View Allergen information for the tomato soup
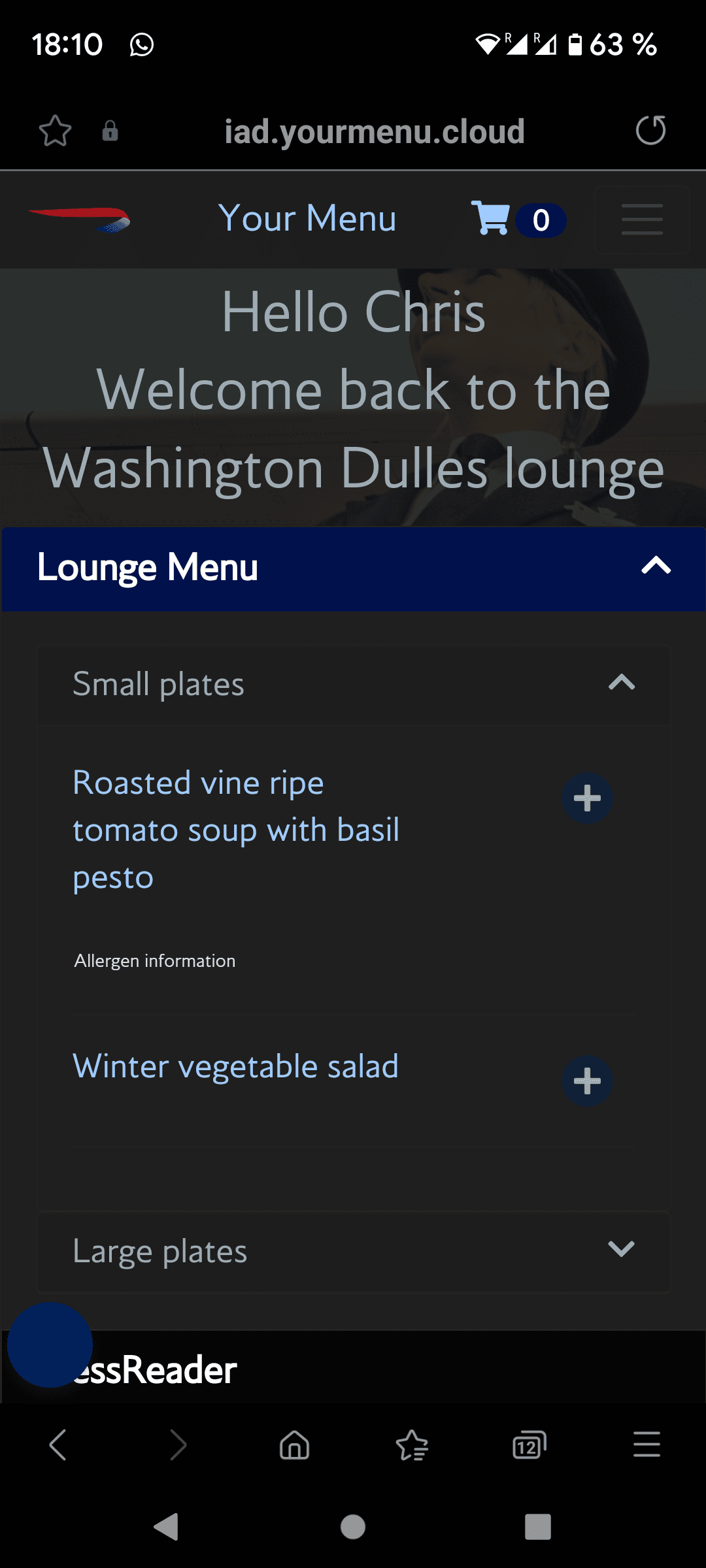This screenshot has width=706, height=1568. click(155, 961)
